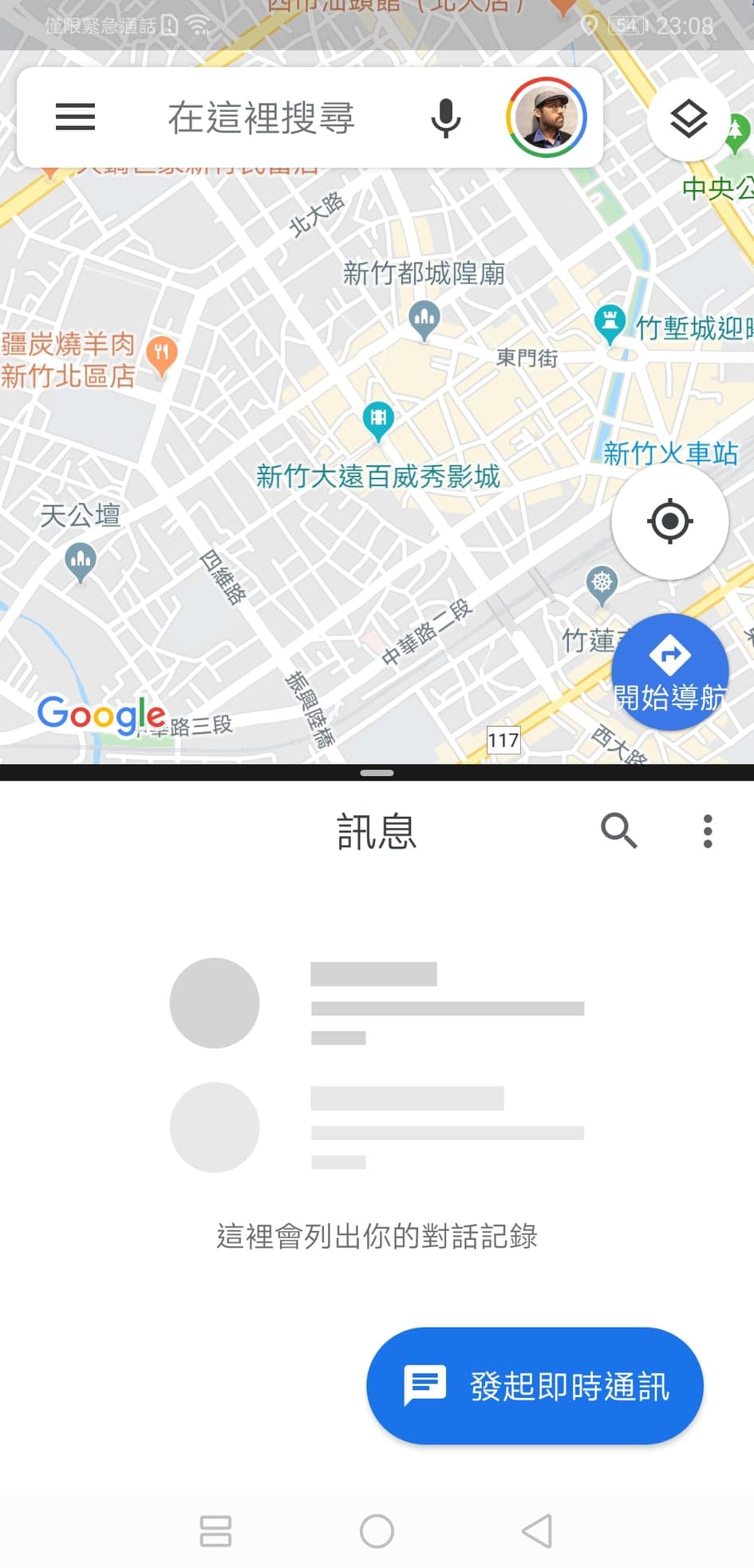Select the 新竹大遠百威秀影城 map marker

click(378, 418)
